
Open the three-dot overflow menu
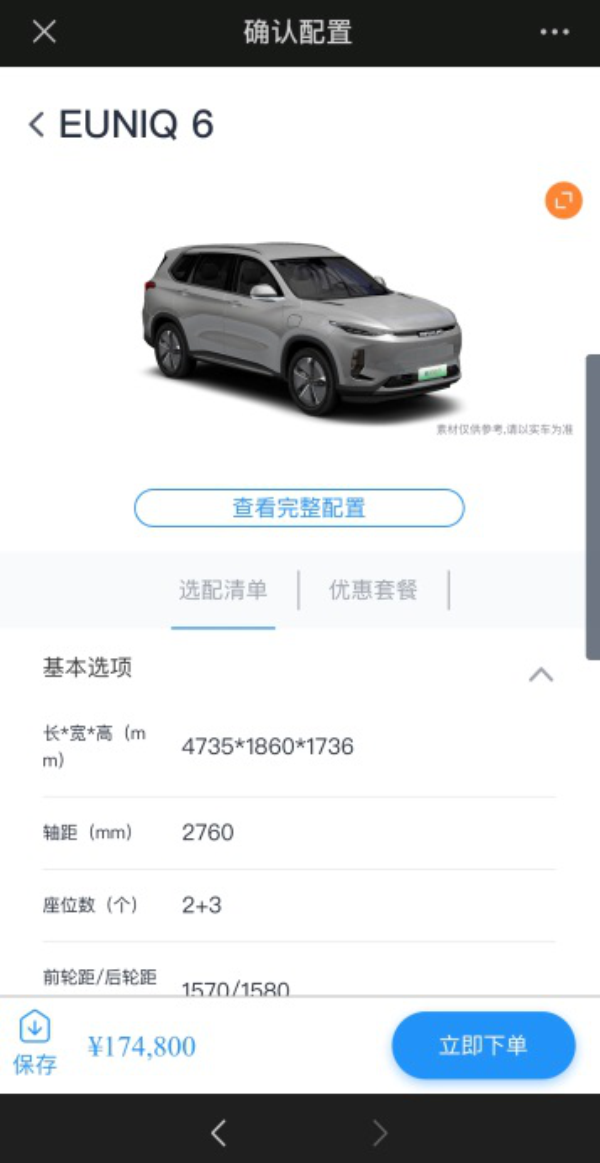click(554, 32)
